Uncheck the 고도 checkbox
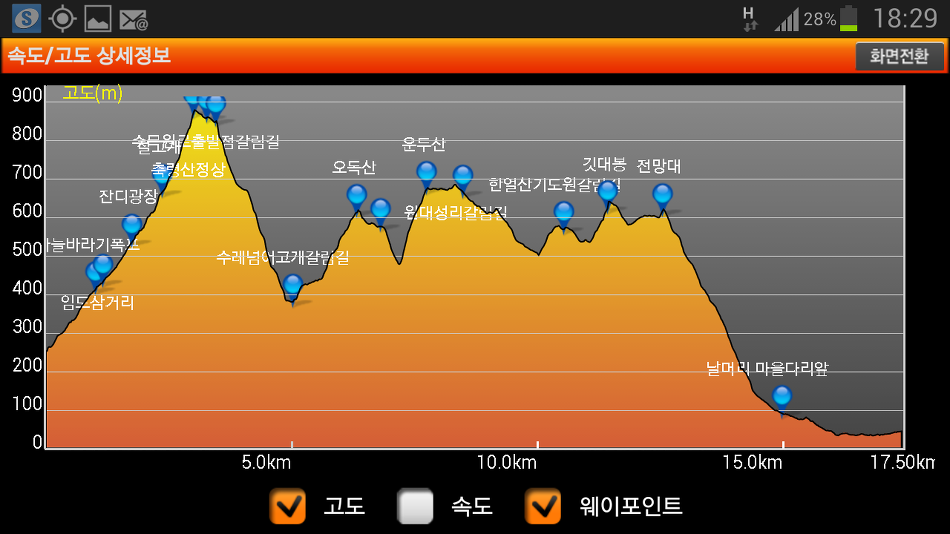The image size is (950, 534). 288,506
